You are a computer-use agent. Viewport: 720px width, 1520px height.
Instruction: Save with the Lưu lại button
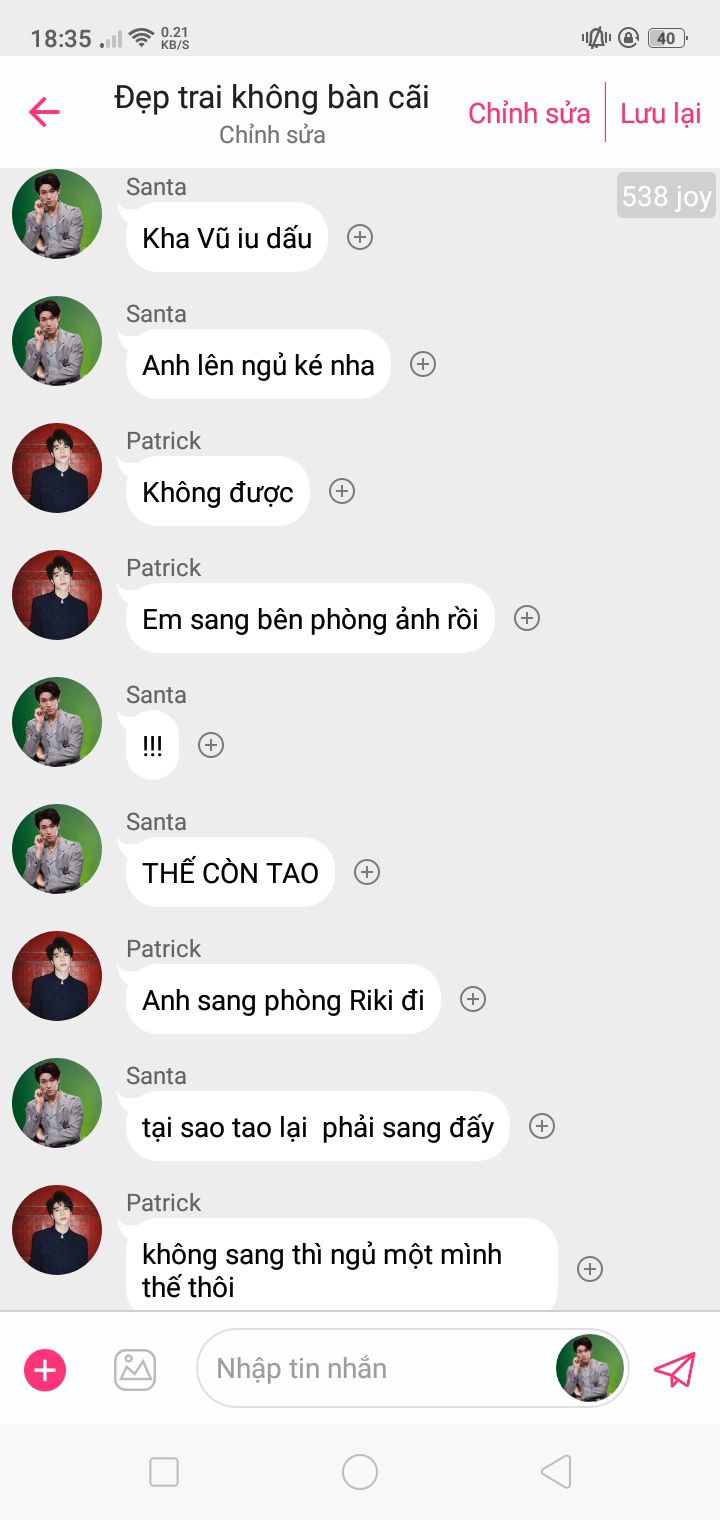(661, 113)
